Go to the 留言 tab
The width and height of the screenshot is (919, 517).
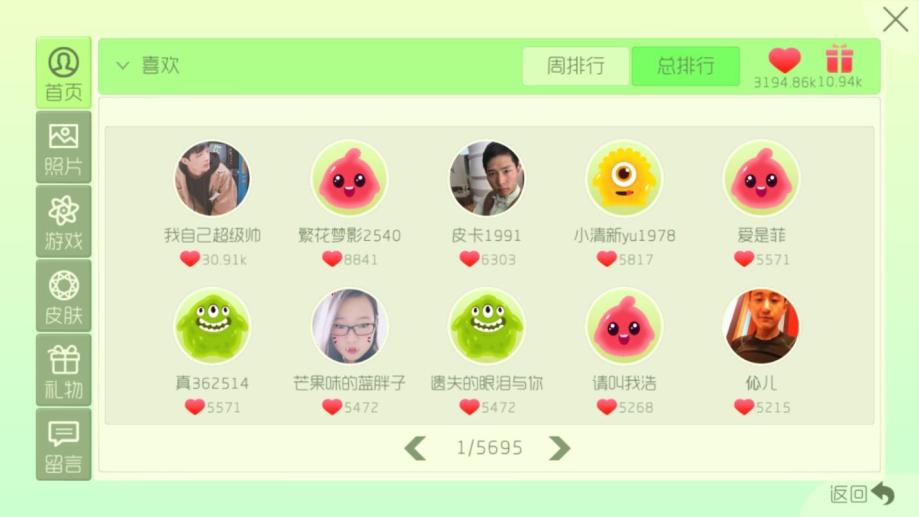[63, 444]
